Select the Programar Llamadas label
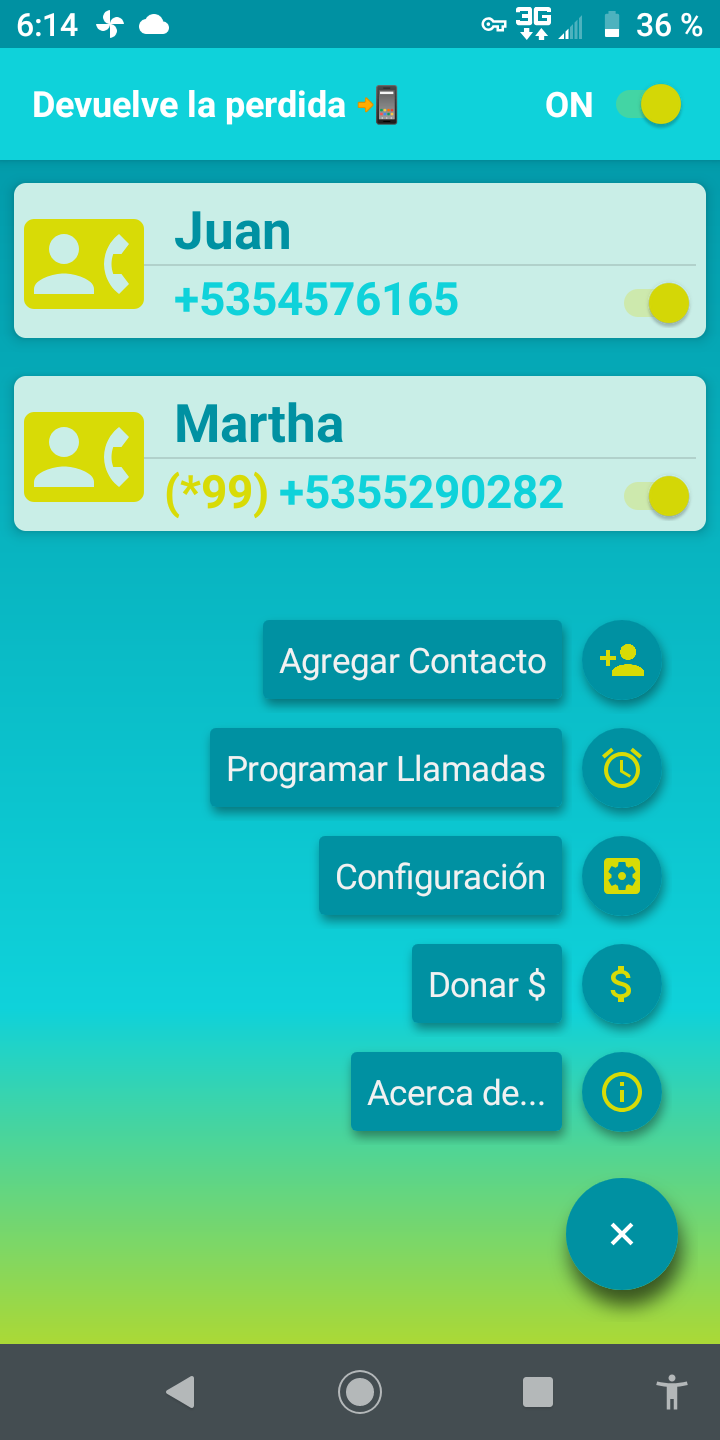This screenshot has height=1440, width=720. 386,769
